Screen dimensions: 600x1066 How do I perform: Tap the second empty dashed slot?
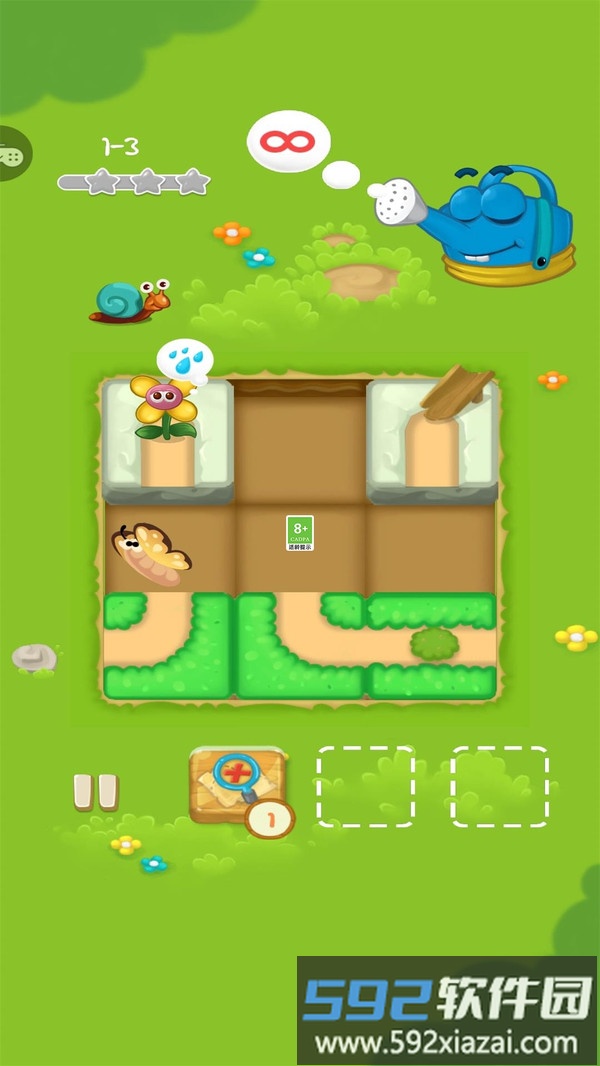pos(499,786)
